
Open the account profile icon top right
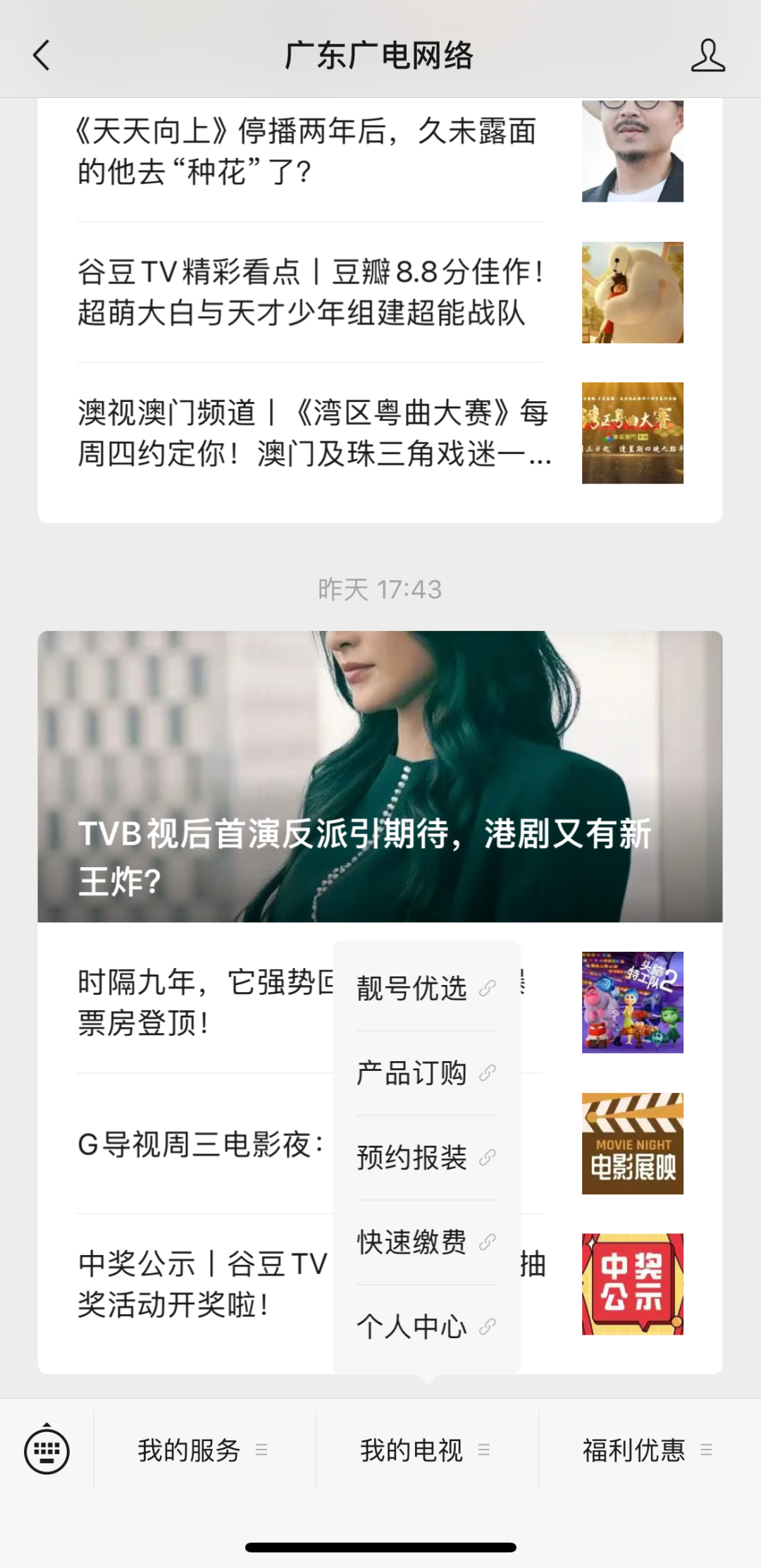click(710, 56)
